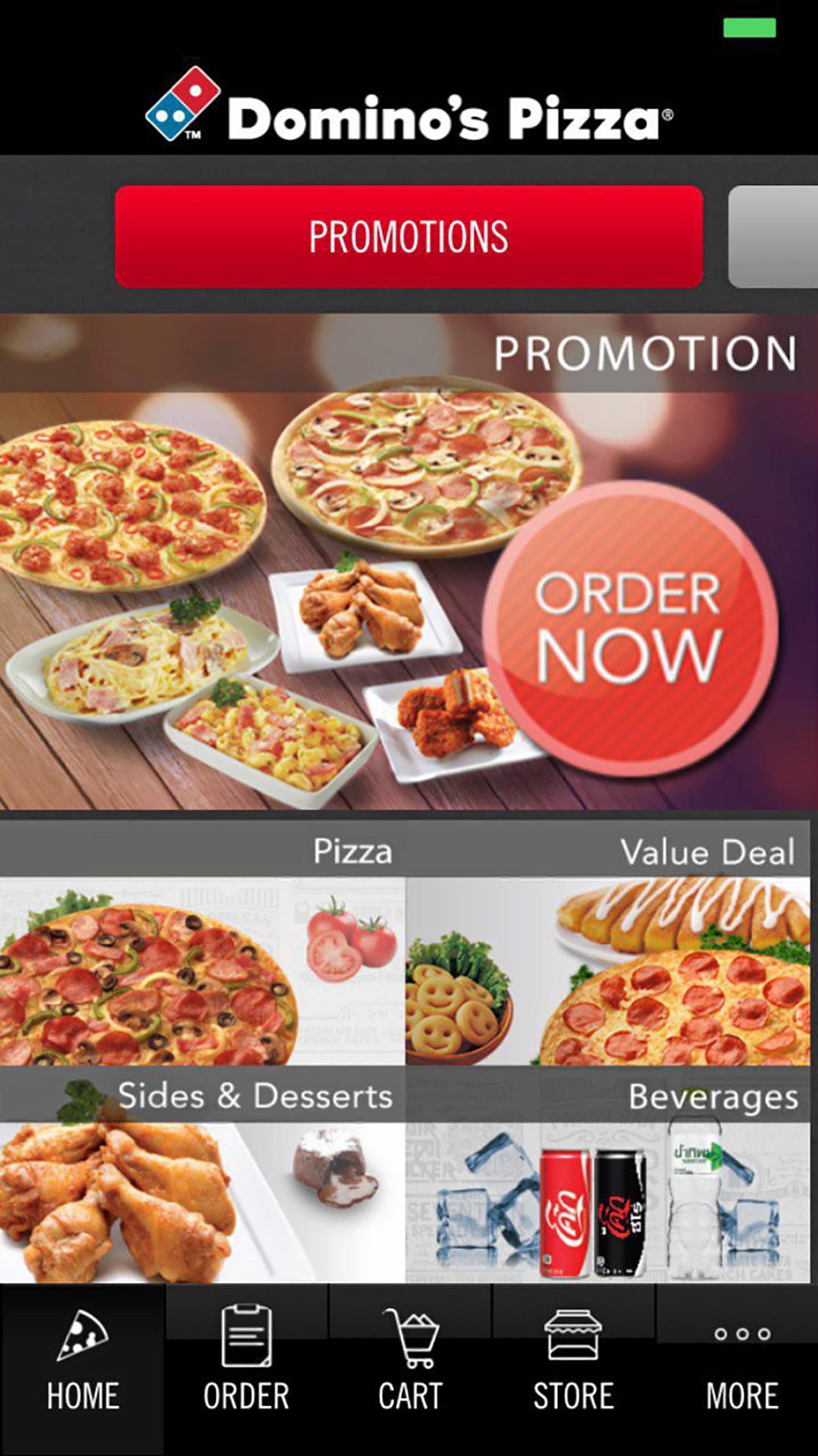Open the red Promotions button
The image size is (818, 1456).
(409, 236)
